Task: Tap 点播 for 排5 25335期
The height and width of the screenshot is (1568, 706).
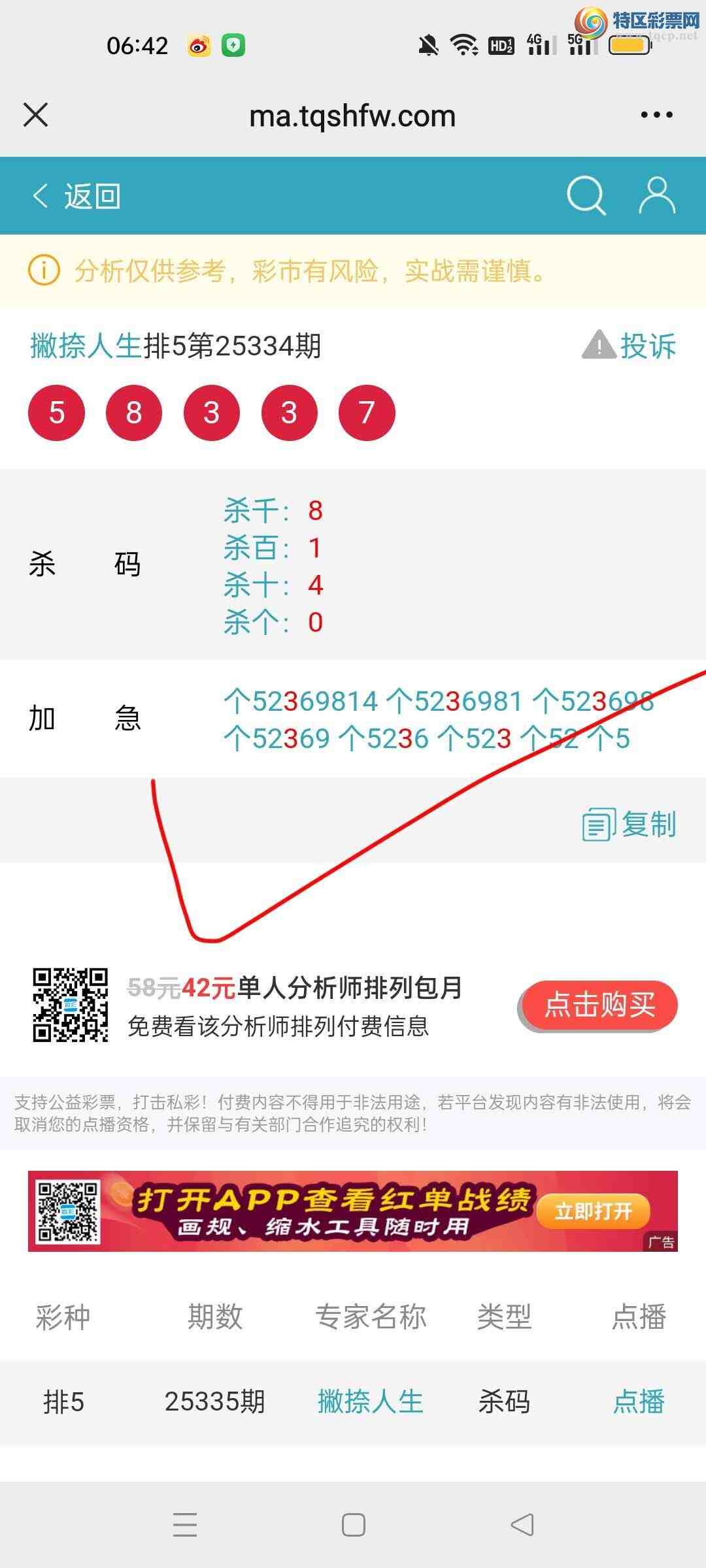Action: click(638, 1401)
